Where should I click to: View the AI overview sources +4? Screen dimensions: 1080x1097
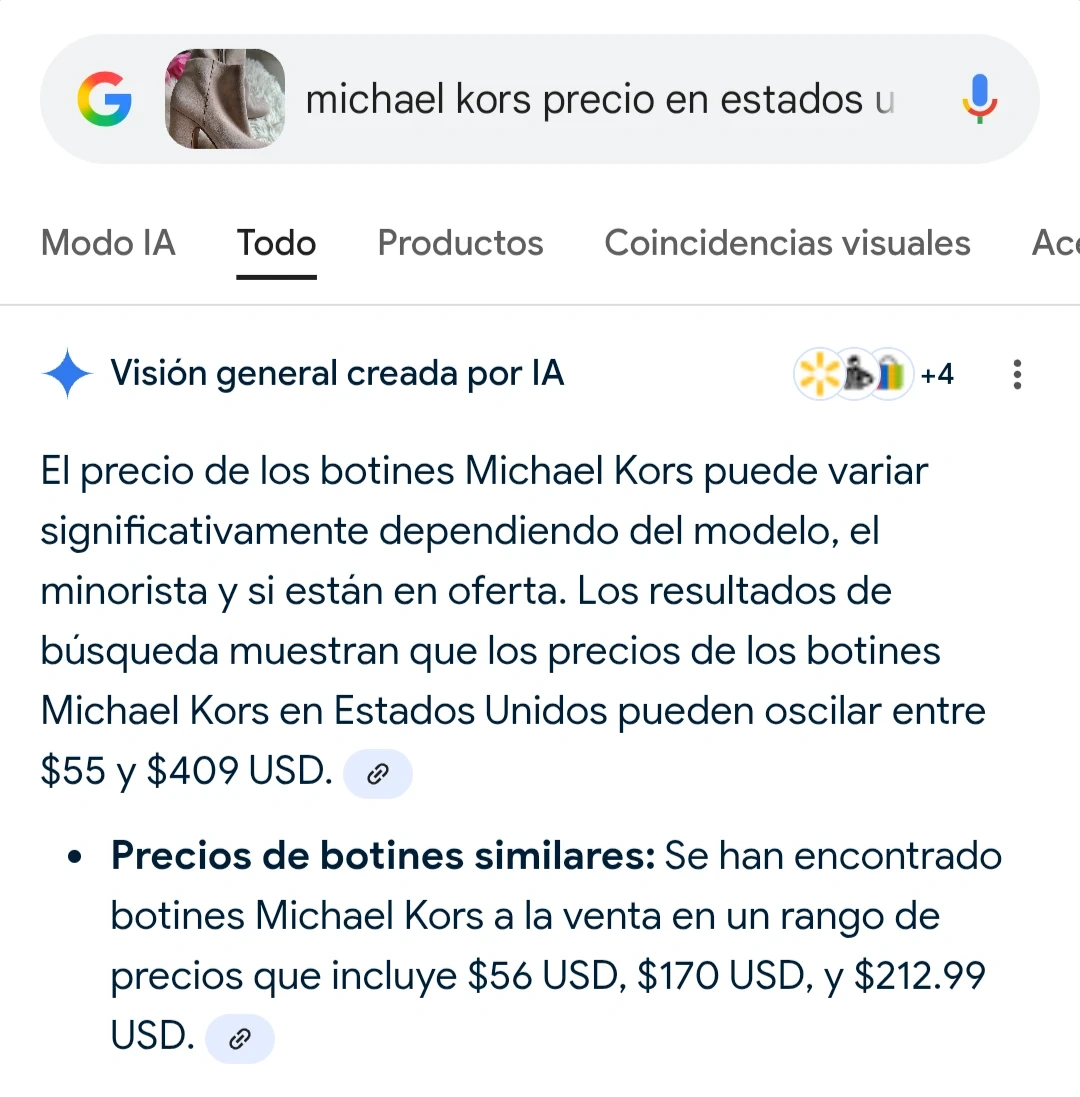[875, 375]
